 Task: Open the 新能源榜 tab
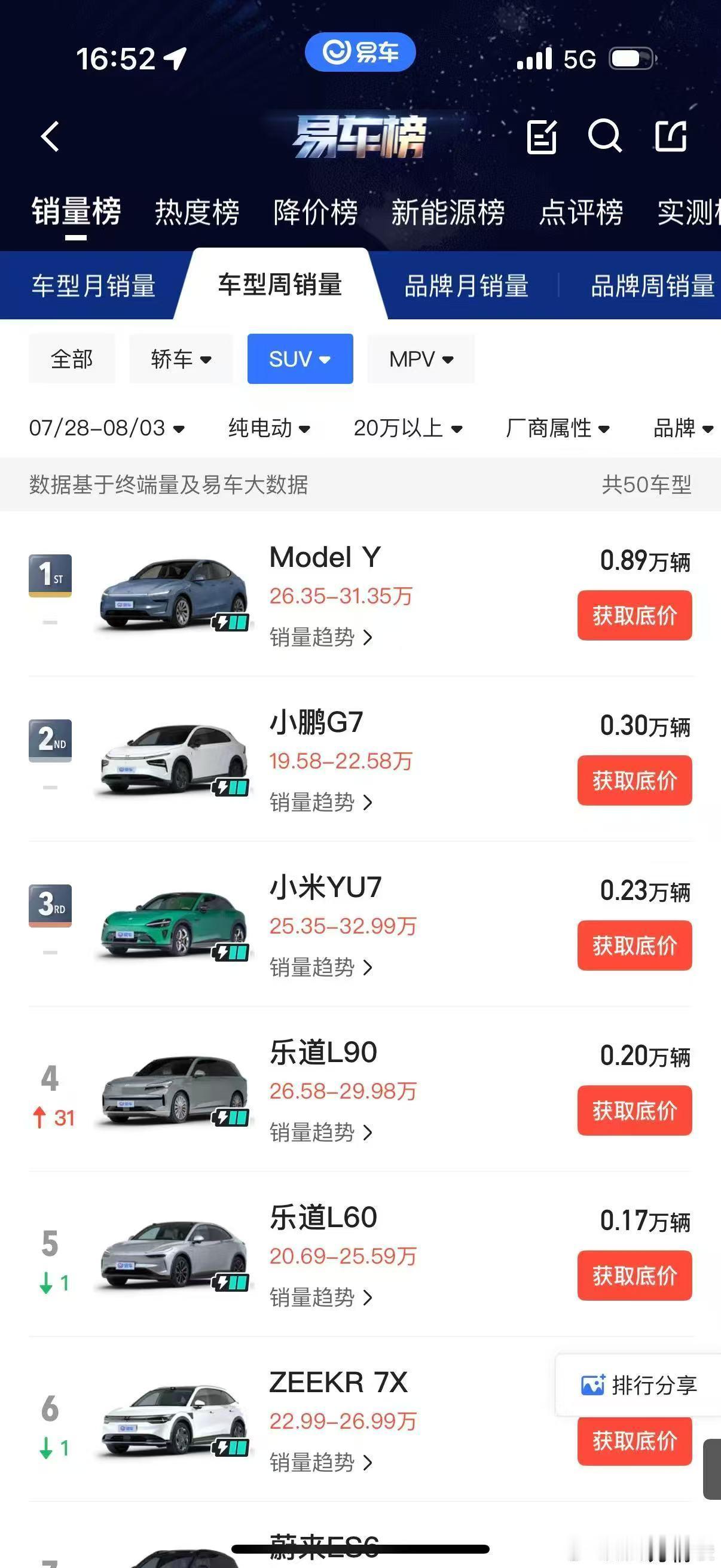(x=448, y=212)
